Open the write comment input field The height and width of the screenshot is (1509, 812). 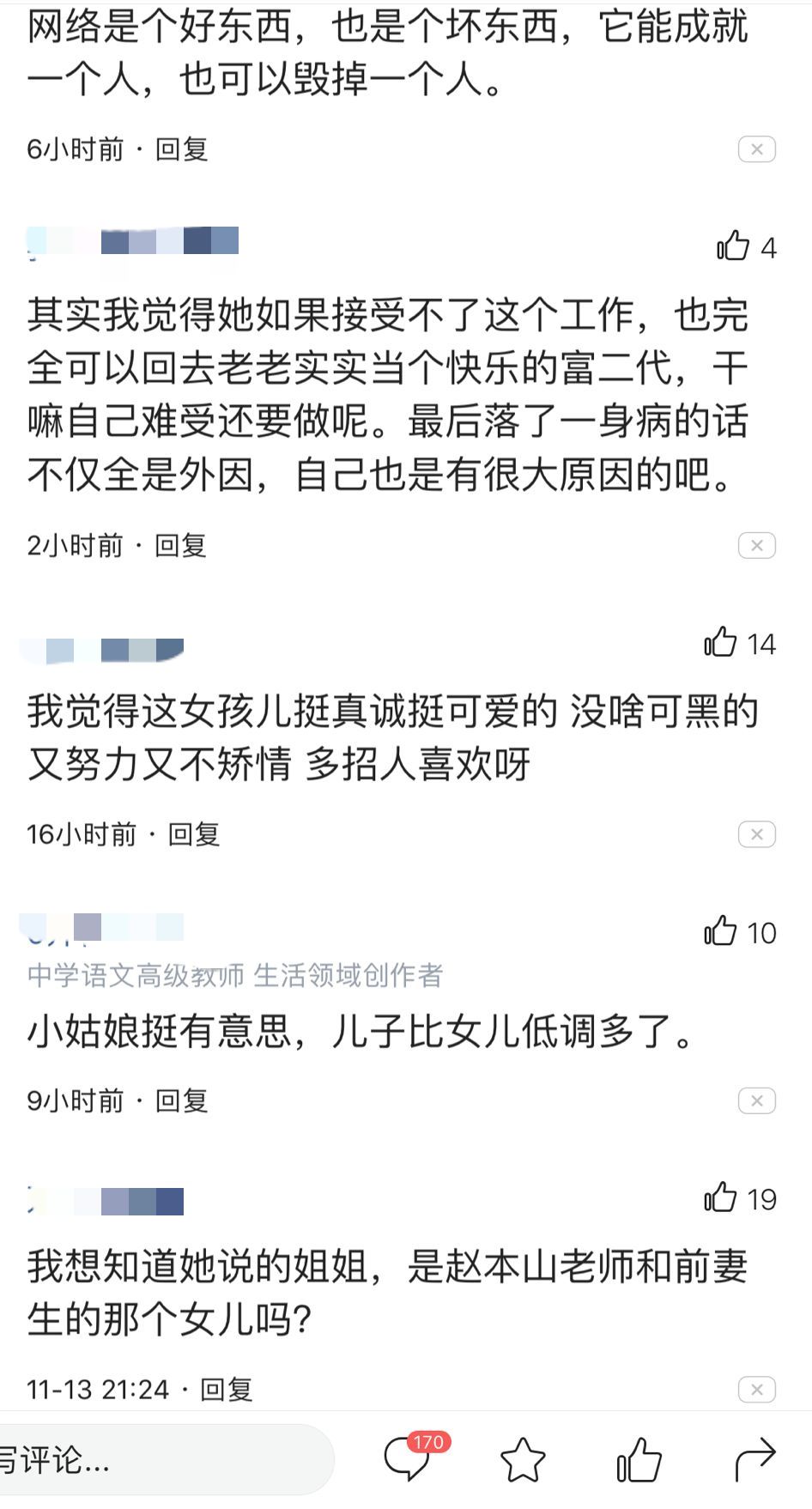click(x=155, y=1459)
